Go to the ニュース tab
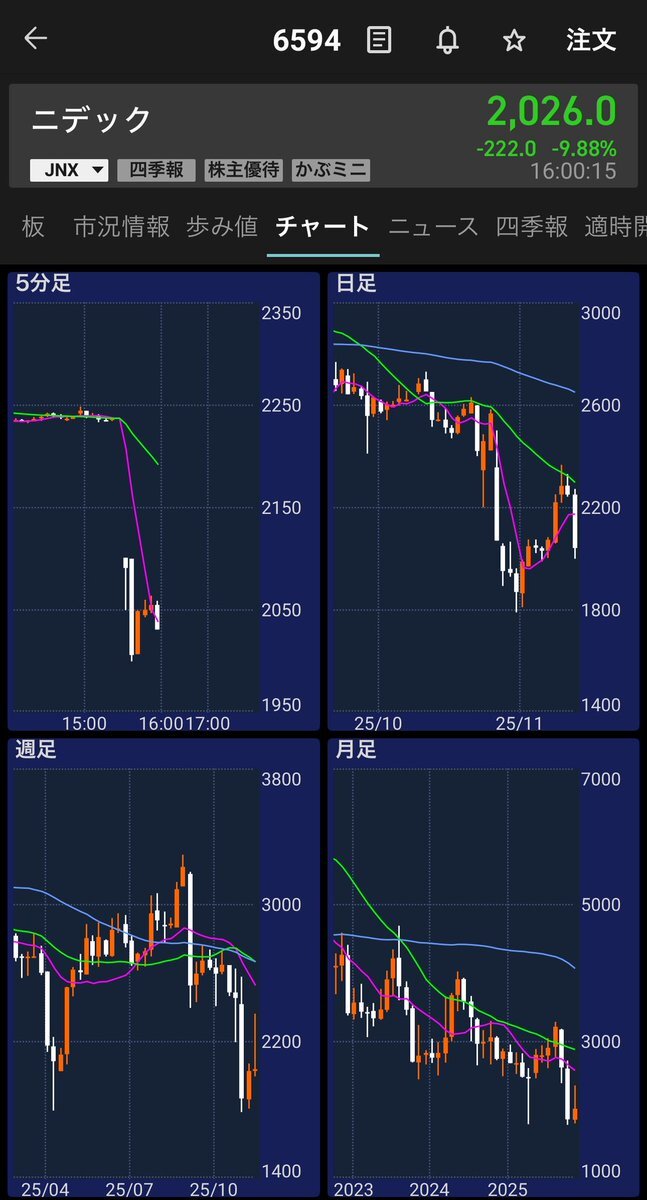Screen dimensions: 647x1200 click(x=433, y=227)
